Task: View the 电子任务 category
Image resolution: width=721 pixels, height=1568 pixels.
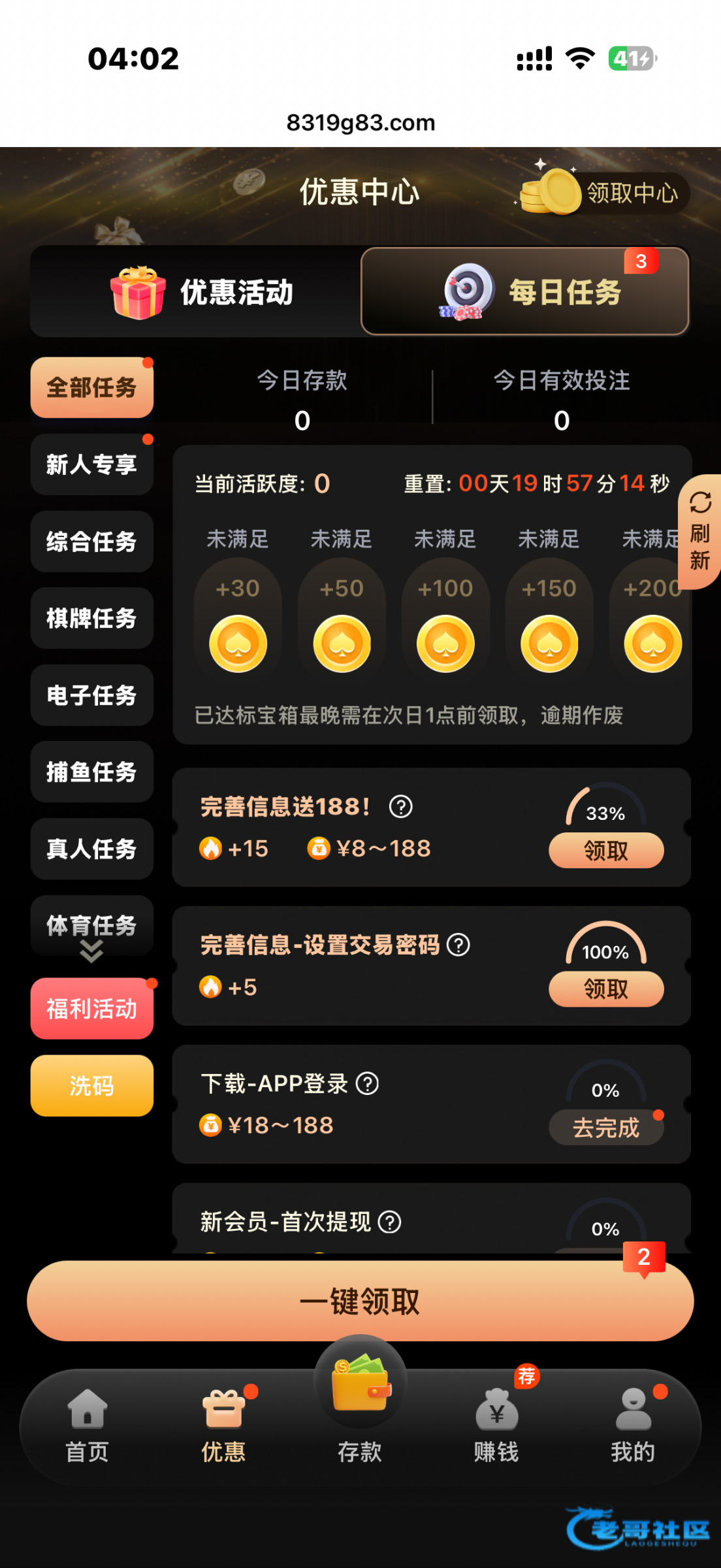Action: pos(91,695)
